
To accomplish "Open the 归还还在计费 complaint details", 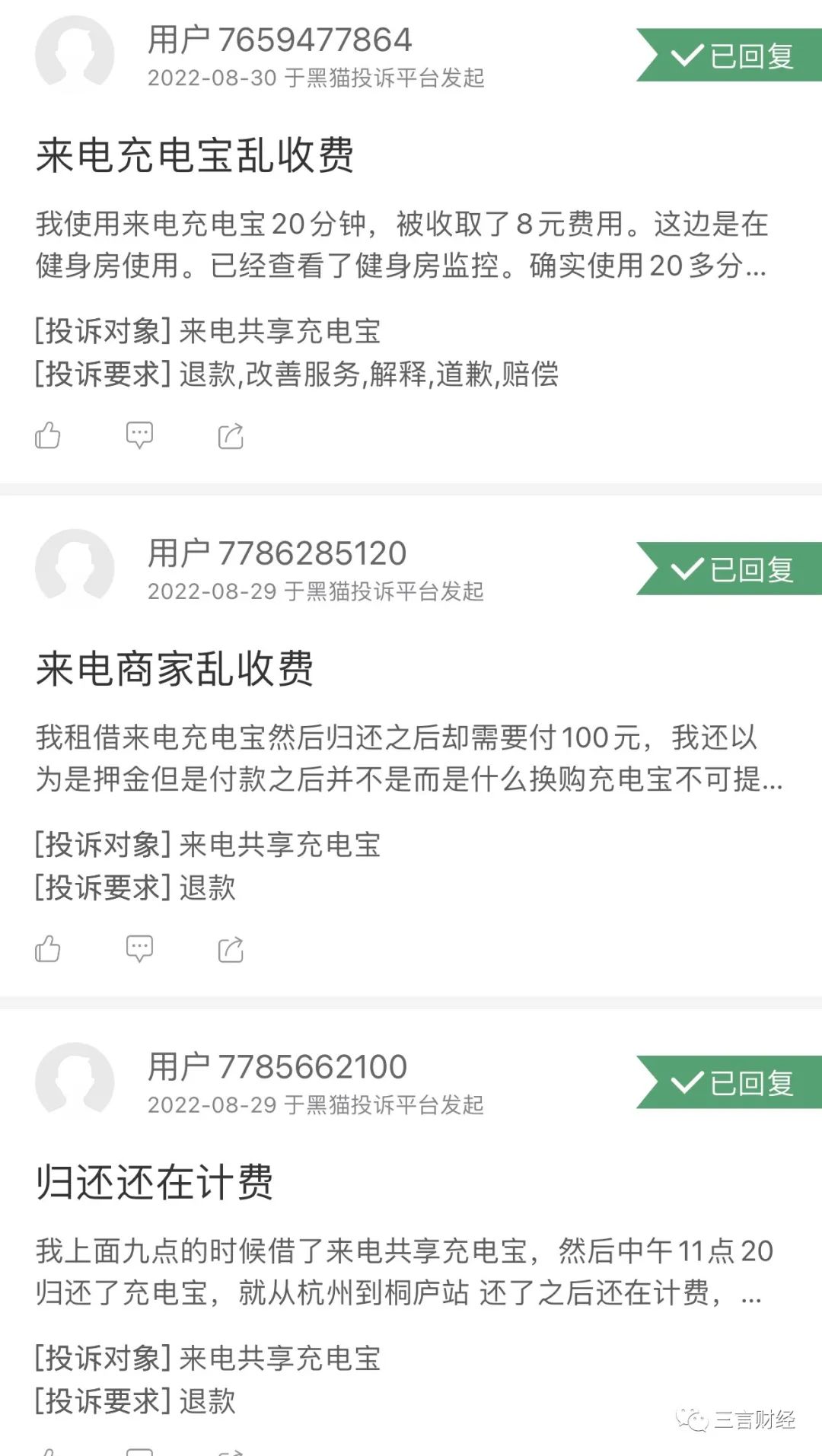I will 155,1182.
